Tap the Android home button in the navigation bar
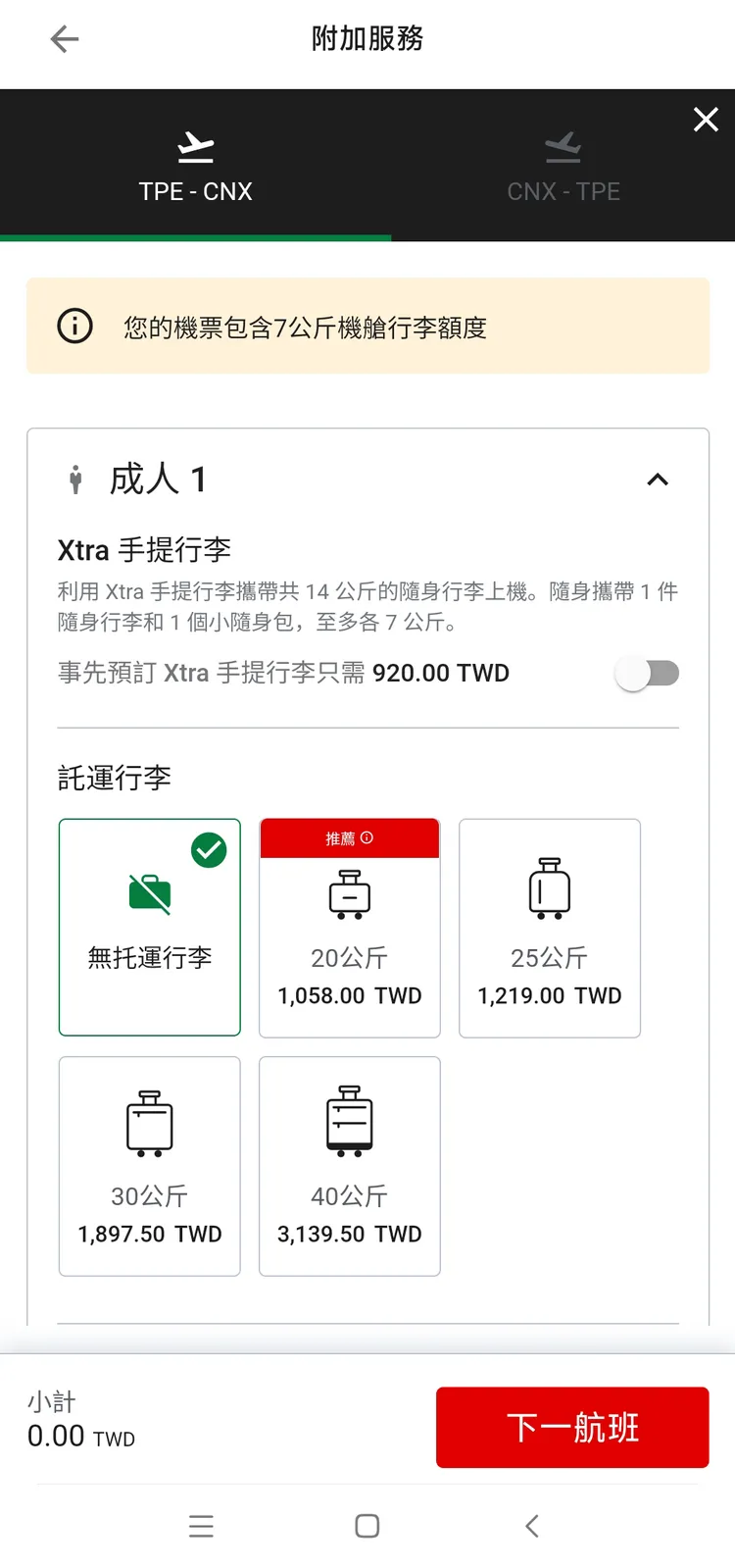This screenshot has height=1568, width=735. coord(366,1525)
